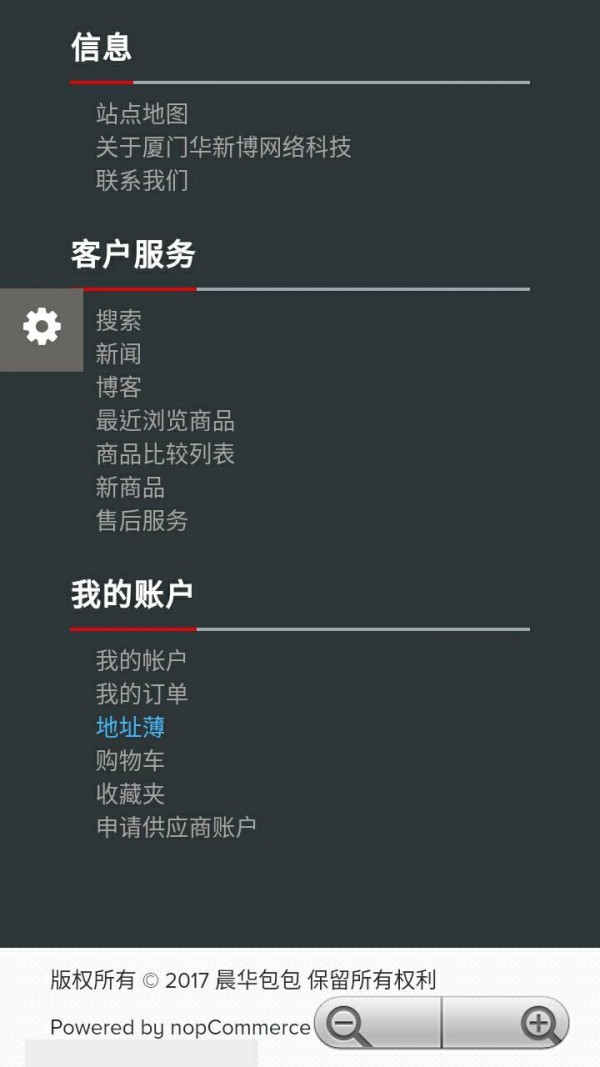View 我的订单
This screenshot has width=600, height=1067.
[142, 694]
